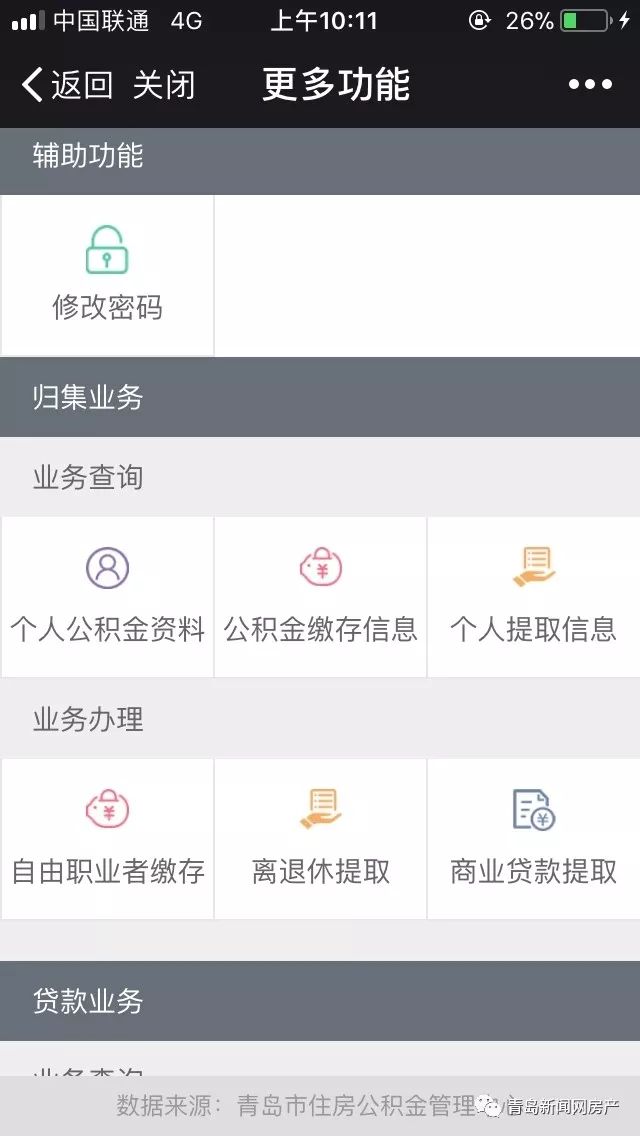View 个人公积金资料
Image resolution: width=640 pixels, height=1136 pixels.
pyautogui.click(x=107, y=597)
